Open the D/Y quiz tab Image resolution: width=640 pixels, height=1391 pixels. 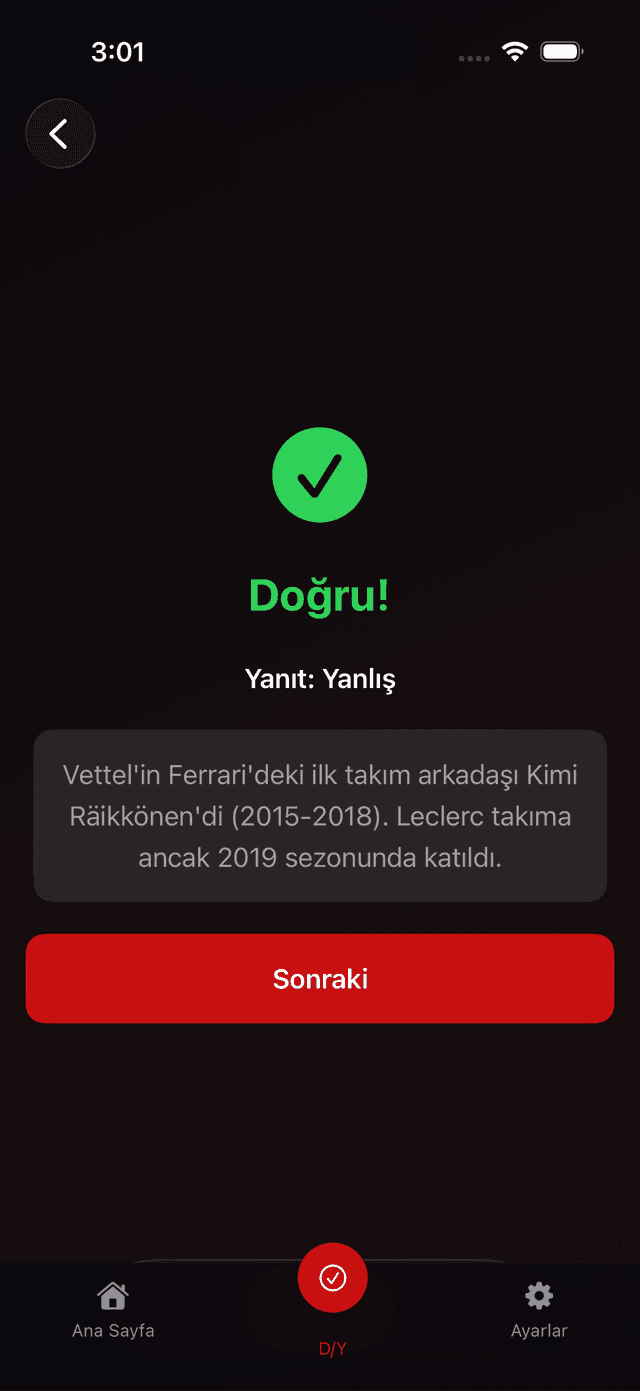point(332,1282)
